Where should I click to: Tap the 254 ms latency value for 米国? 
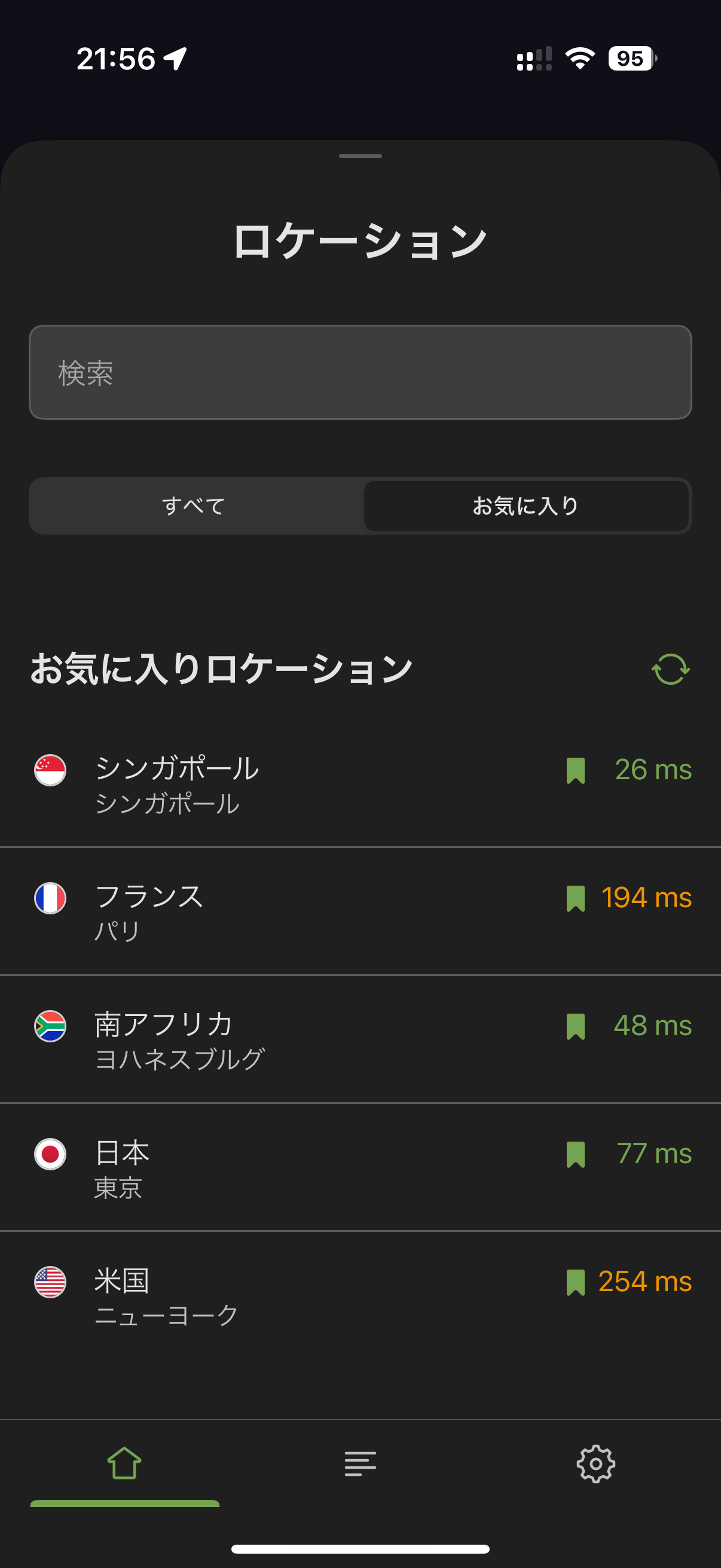(x=646, y=1283)
